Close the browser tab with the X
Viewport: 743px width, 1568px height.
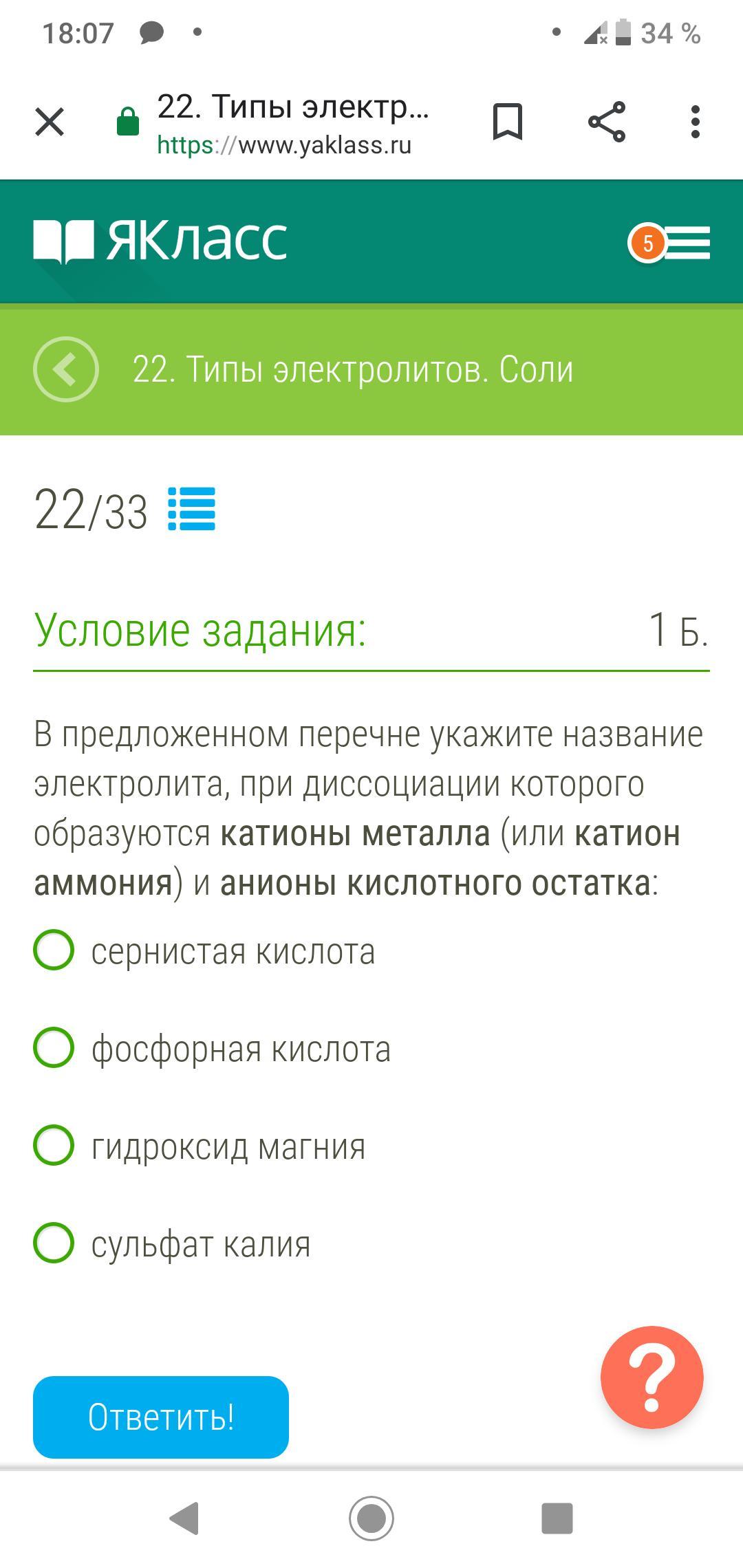(50, 122)
